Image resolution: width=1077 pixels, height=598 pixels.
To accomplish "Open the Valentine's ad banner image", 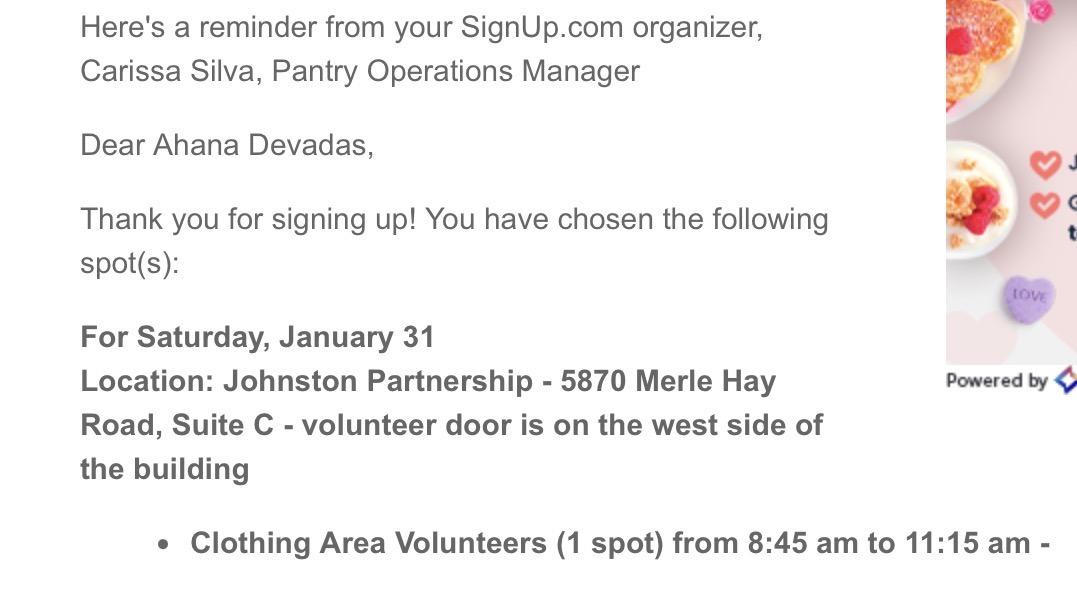I will tap(1011, 182).
